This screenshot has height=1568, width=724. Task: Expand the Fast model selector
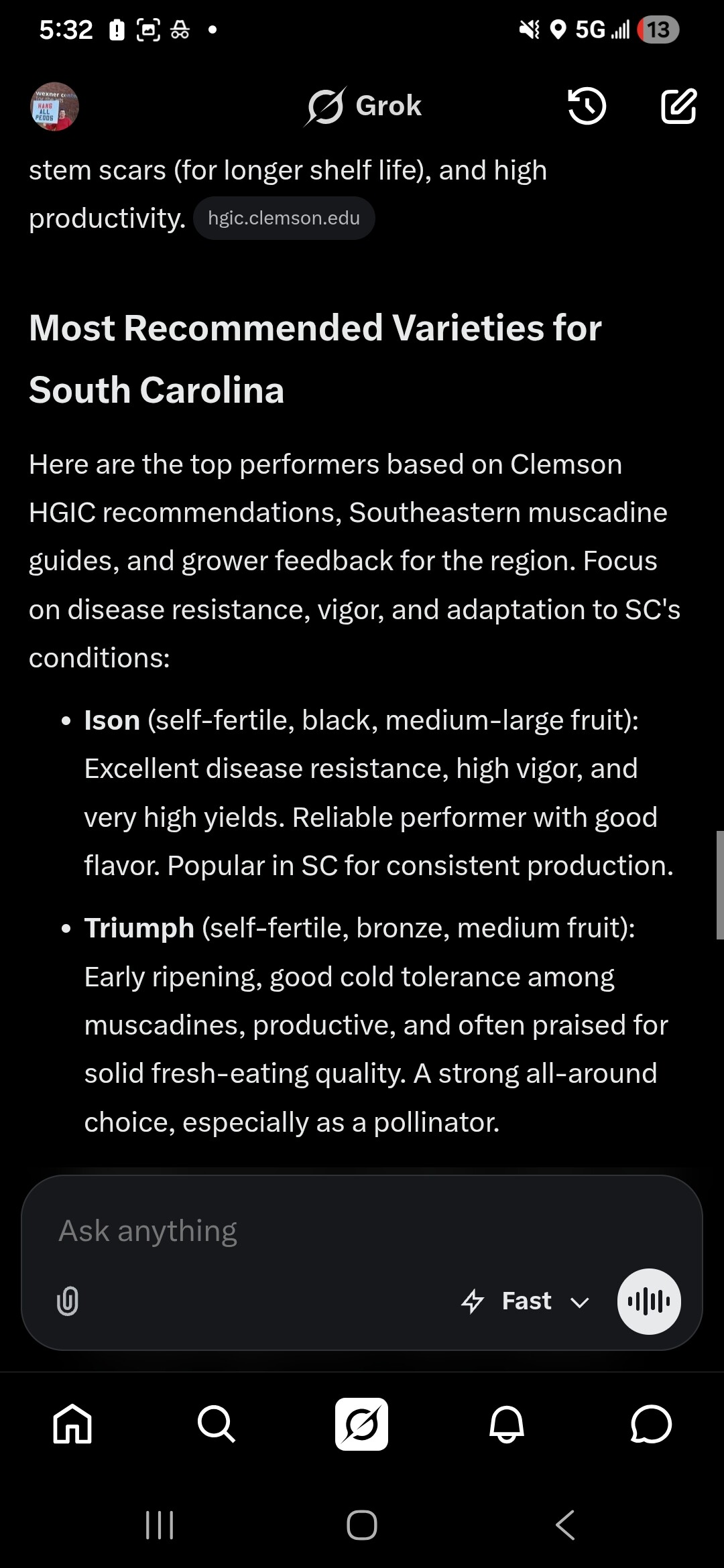click(526, 1301)
